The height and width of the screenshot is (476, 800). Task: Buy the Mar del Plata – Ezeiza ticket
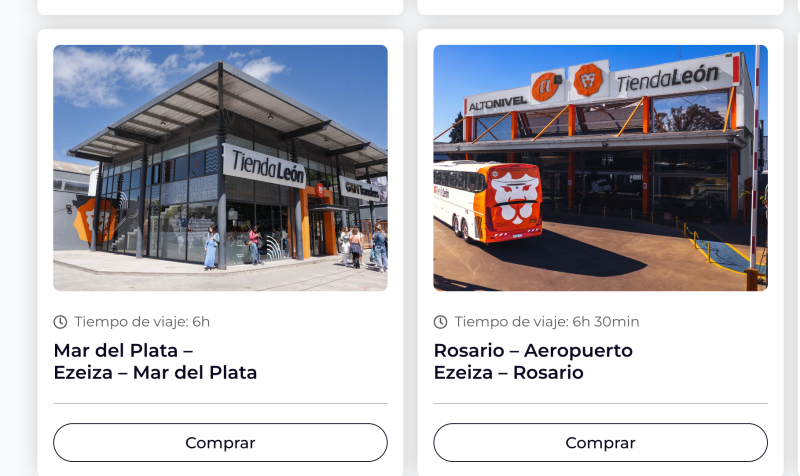coord(220,443)
